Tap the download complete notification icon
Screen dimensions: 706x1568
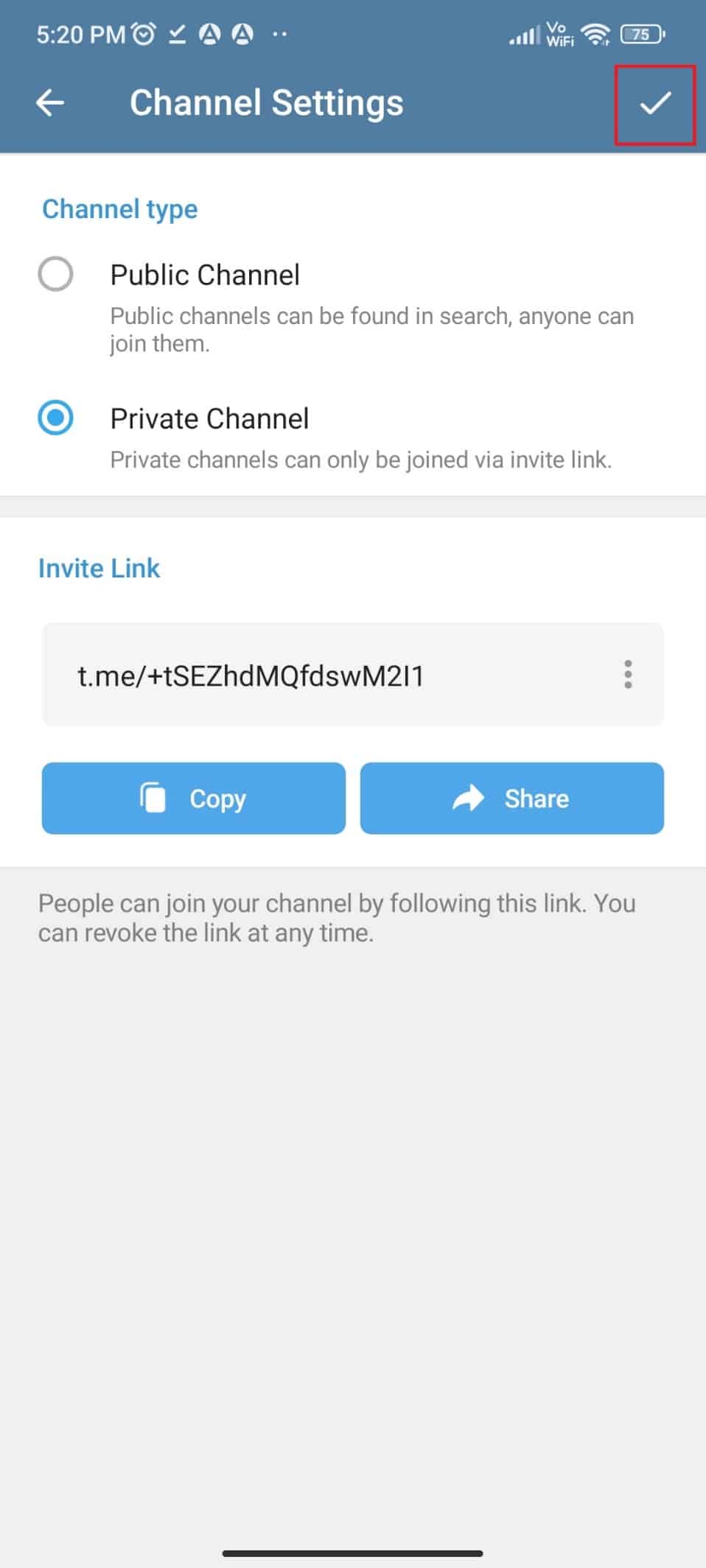click(175, 34)
